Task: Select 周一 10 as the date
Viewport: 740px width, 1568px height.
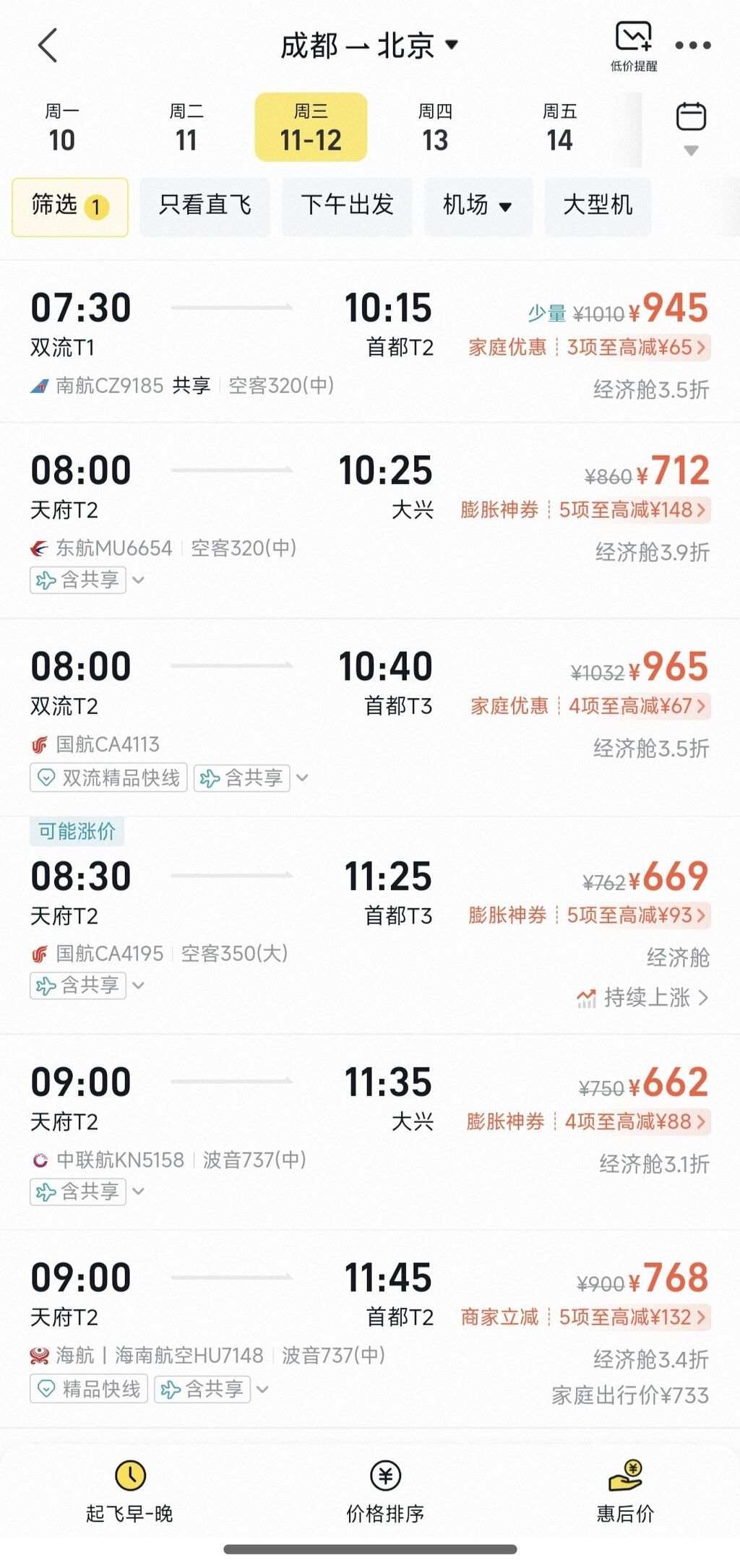Action: (62, 128)
